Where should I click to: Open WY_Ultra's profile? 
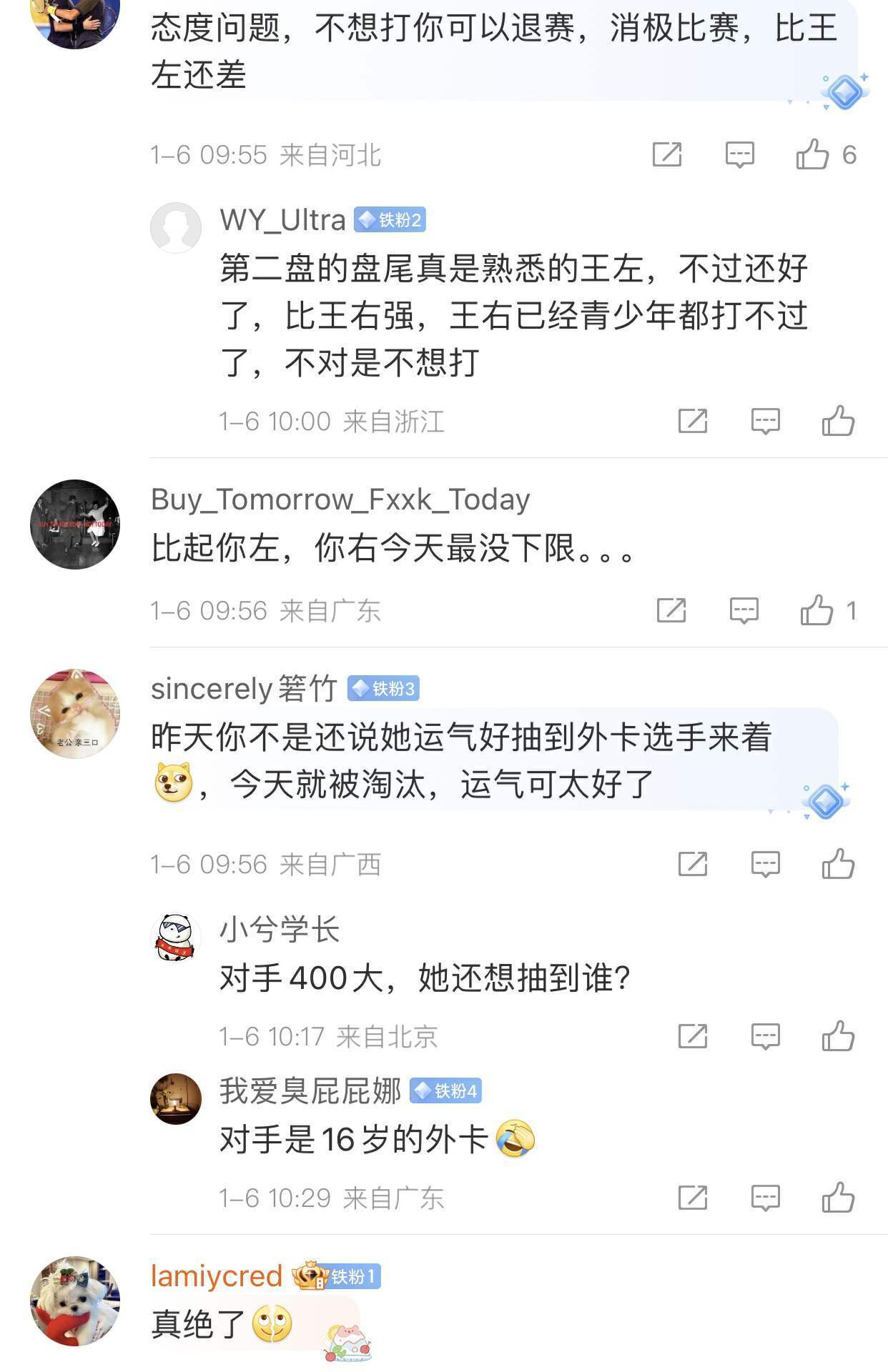282,220
